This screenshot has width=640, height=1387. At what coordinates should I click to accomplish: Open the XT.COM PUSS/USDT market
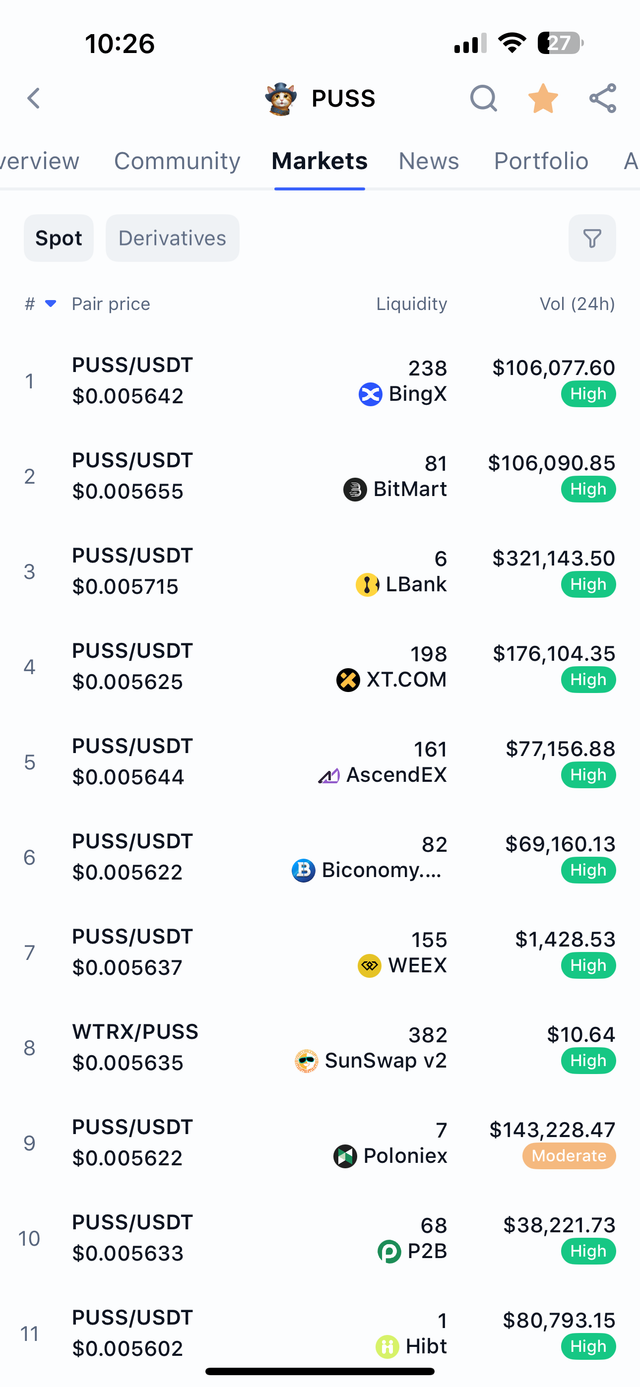tap(320, 666)
